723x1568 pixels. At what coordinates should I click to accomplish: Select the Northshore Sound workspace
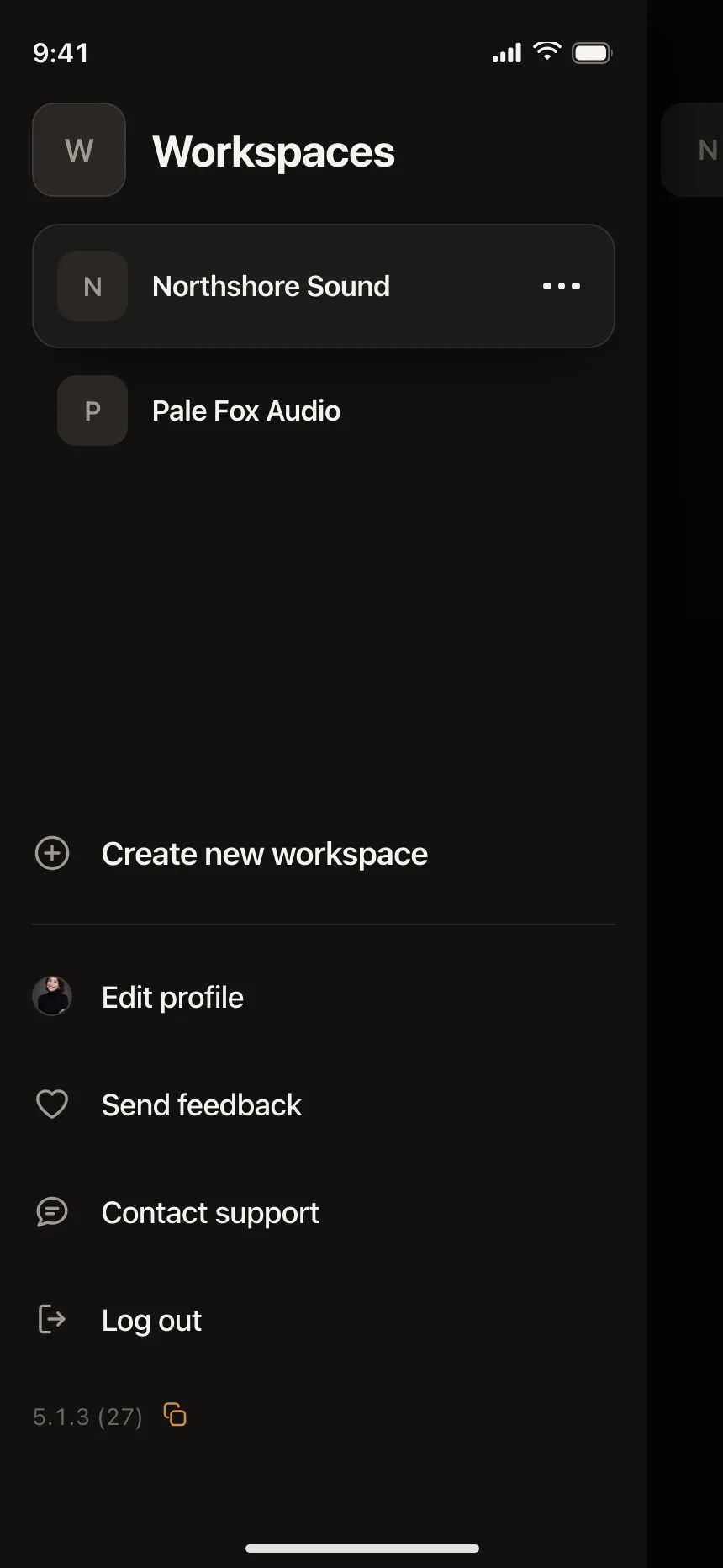(324, 286)
